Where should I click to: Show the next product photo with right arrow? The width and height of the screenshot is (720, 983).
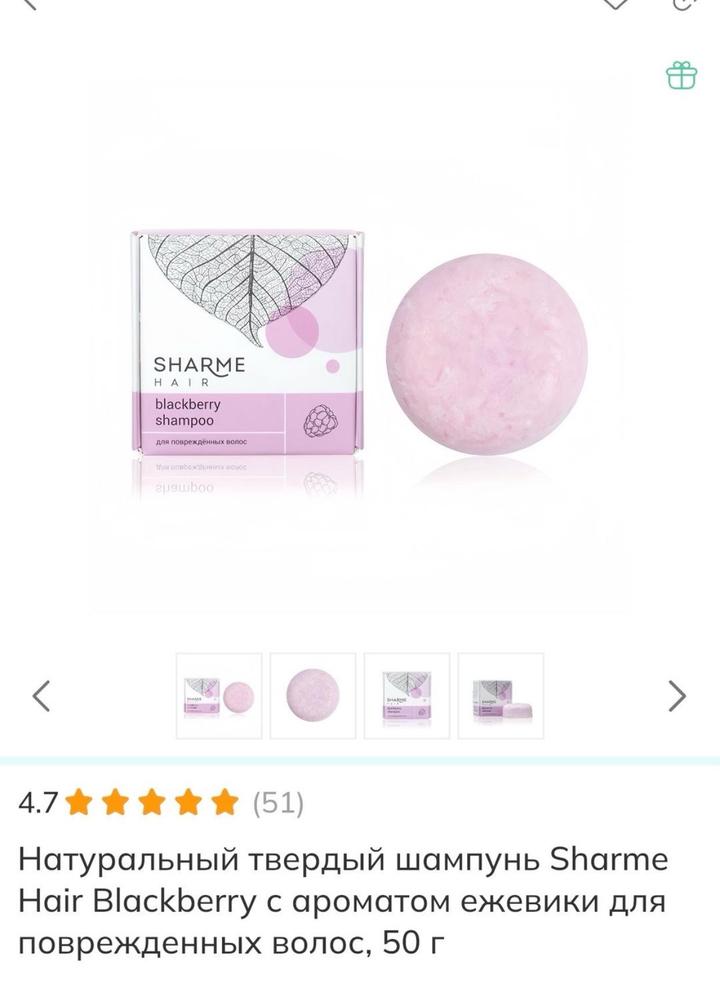click(x=677, y=695)
